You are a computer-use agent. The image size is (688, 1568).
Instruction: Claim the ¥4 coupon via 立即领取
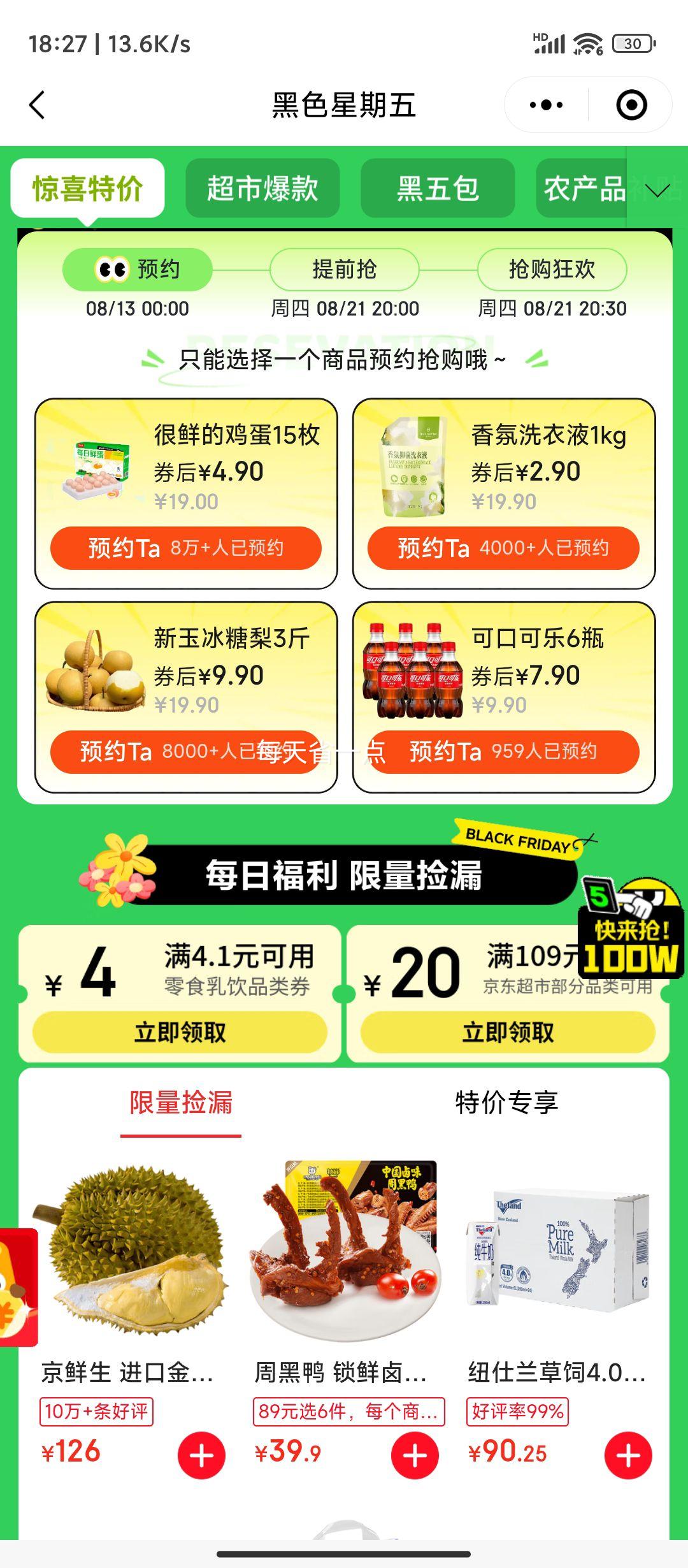(x=180, y=1032)
